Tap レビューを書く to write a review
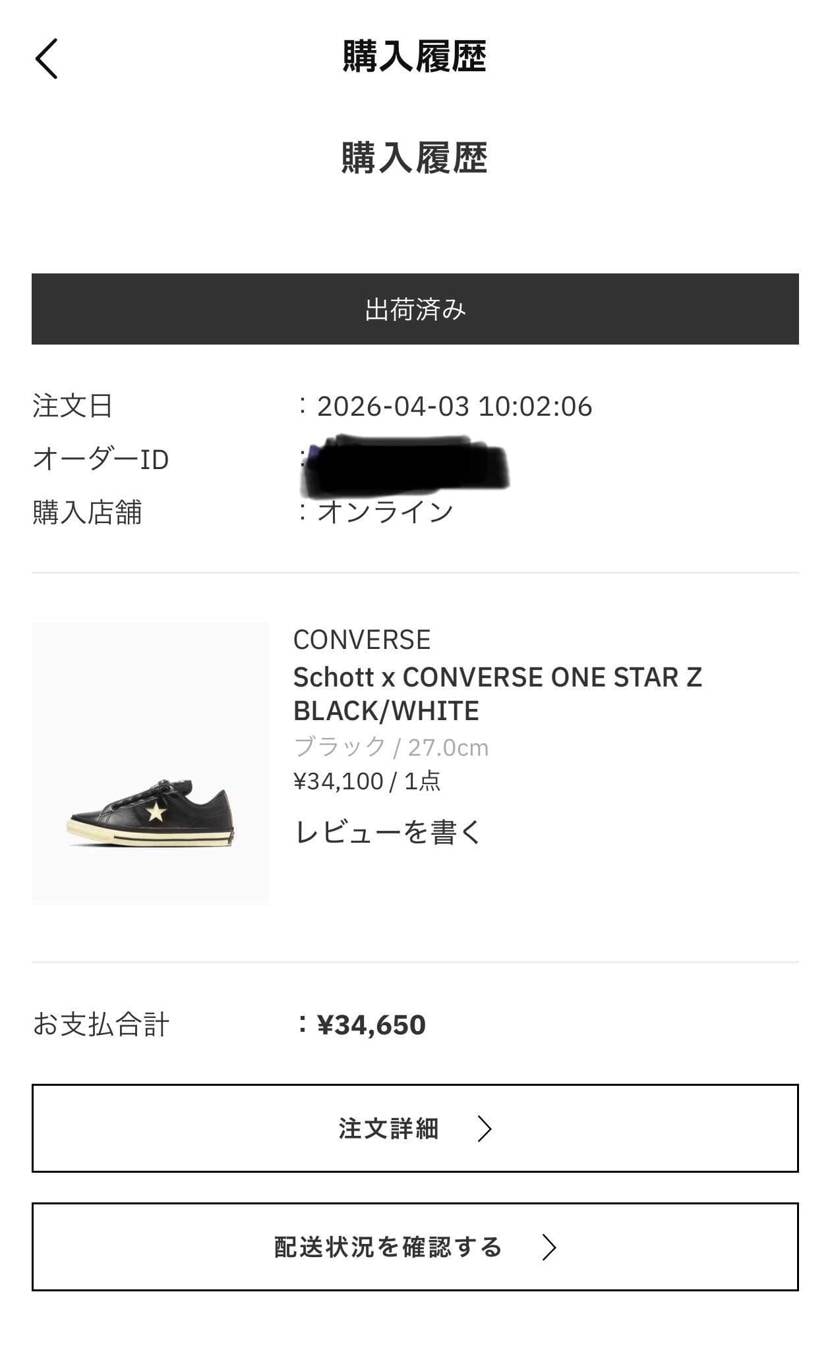Image resolution: width=830 pixels, height=1348 pixels. [x=388, y=831]
